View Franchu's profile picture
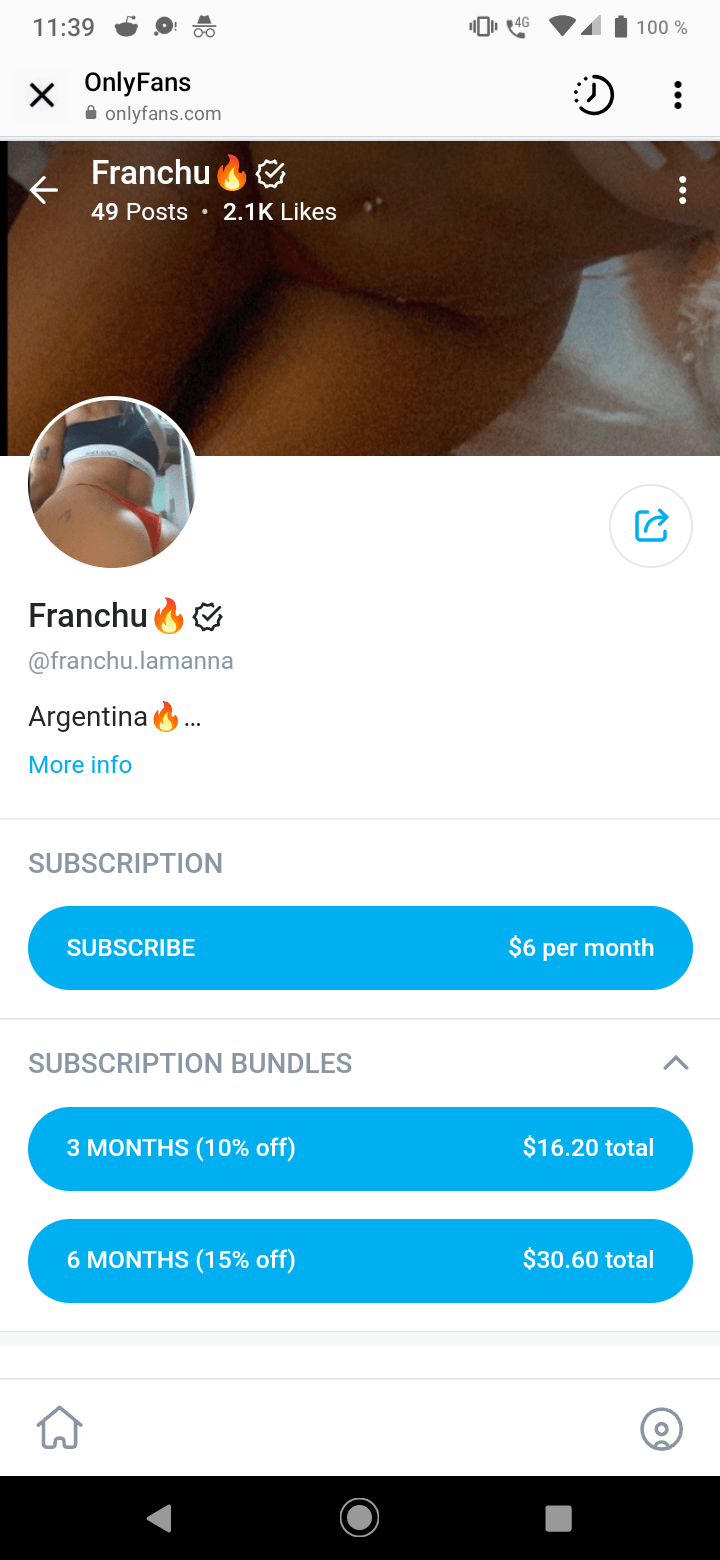This screenshot has height=1560, width=720. [112, 483]
